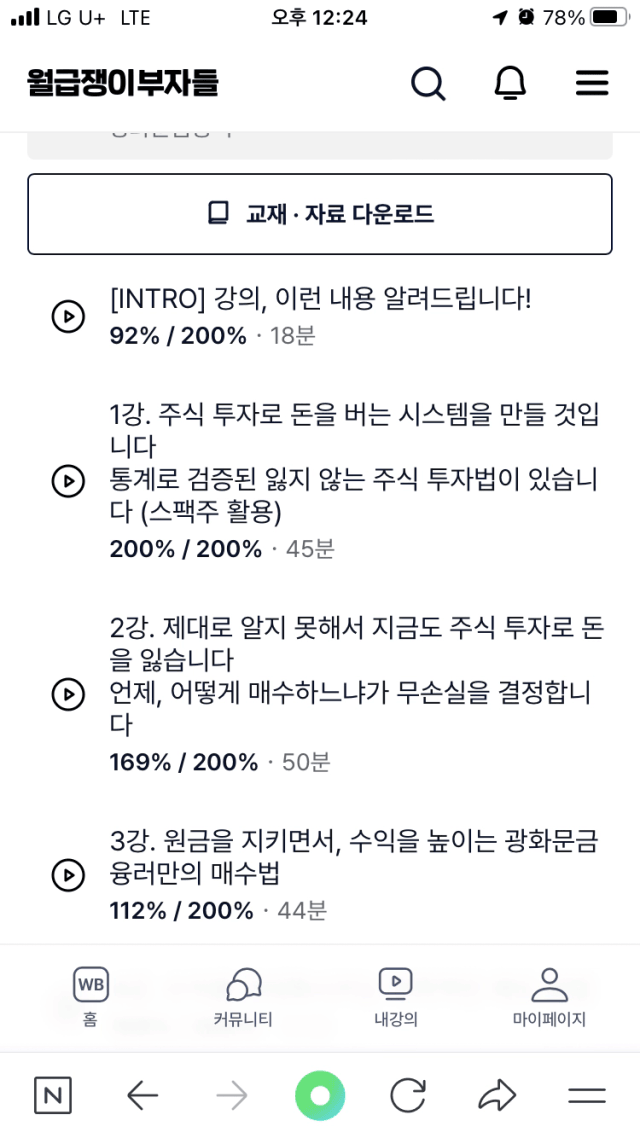Open the notifications bell
This screenshot has height=1138, width=640.
(510, 83)
